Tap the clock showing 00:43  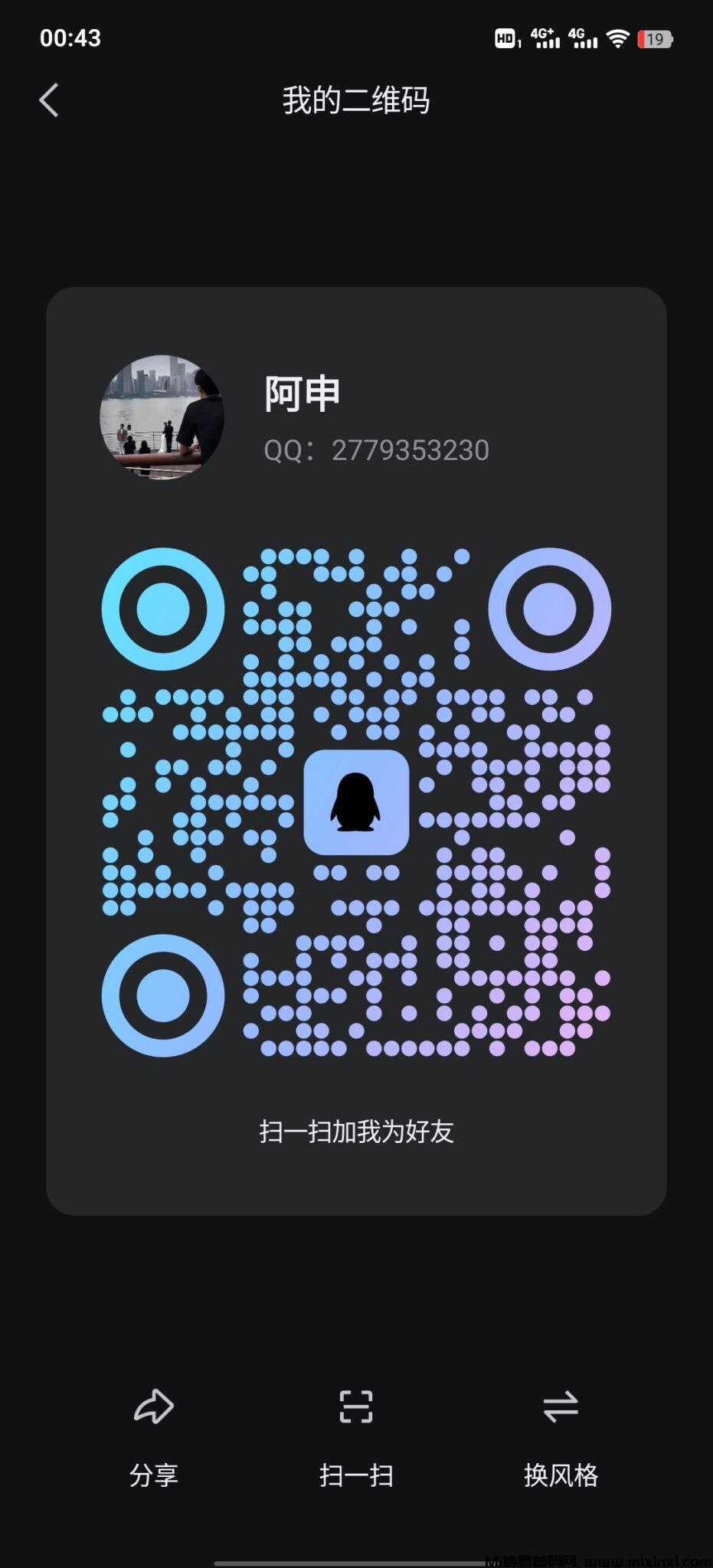pos(70,37)
